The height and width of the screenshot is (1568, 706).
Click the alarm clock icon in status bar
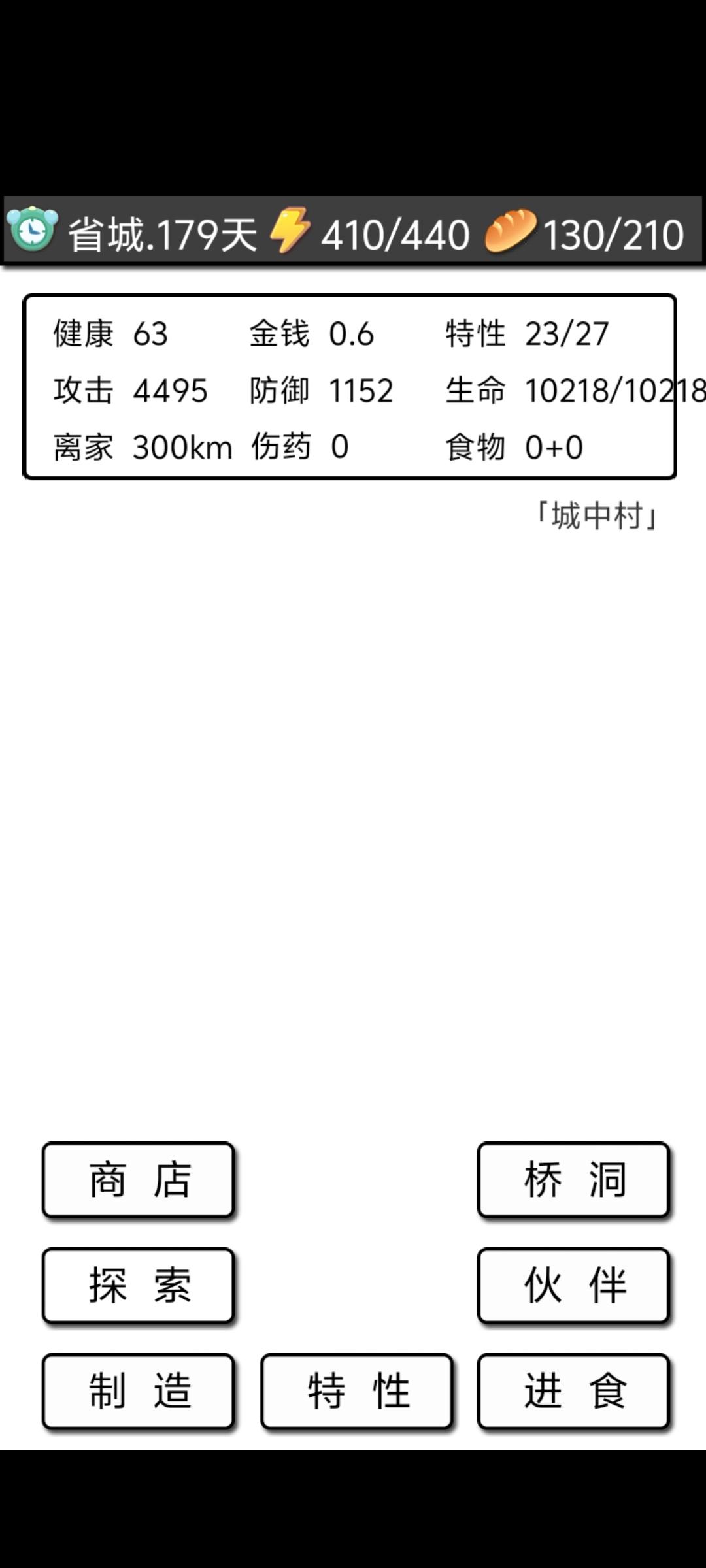pyautogui.click(x=31, y=232)
